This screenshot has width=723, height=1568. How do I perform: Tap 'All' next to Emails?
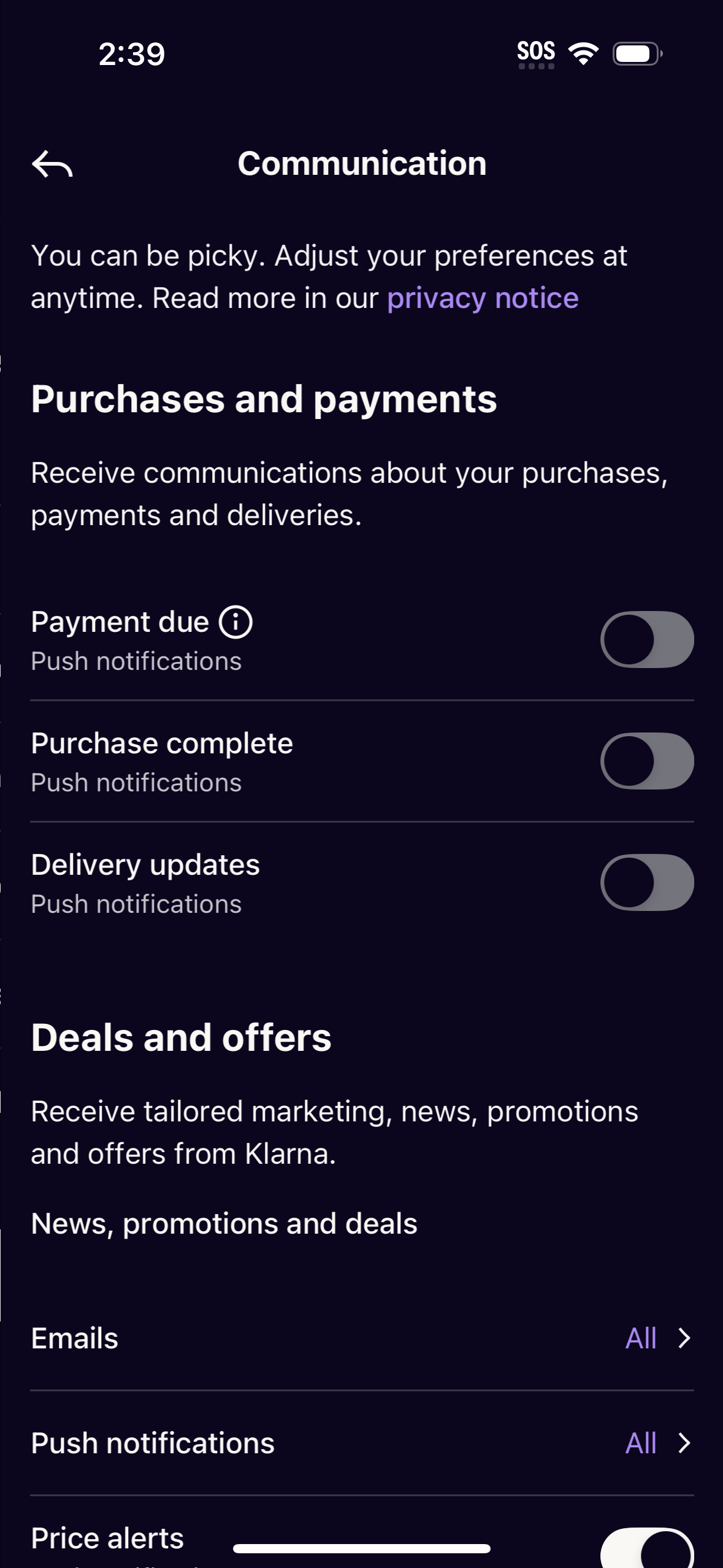(x=640, y=1339)
